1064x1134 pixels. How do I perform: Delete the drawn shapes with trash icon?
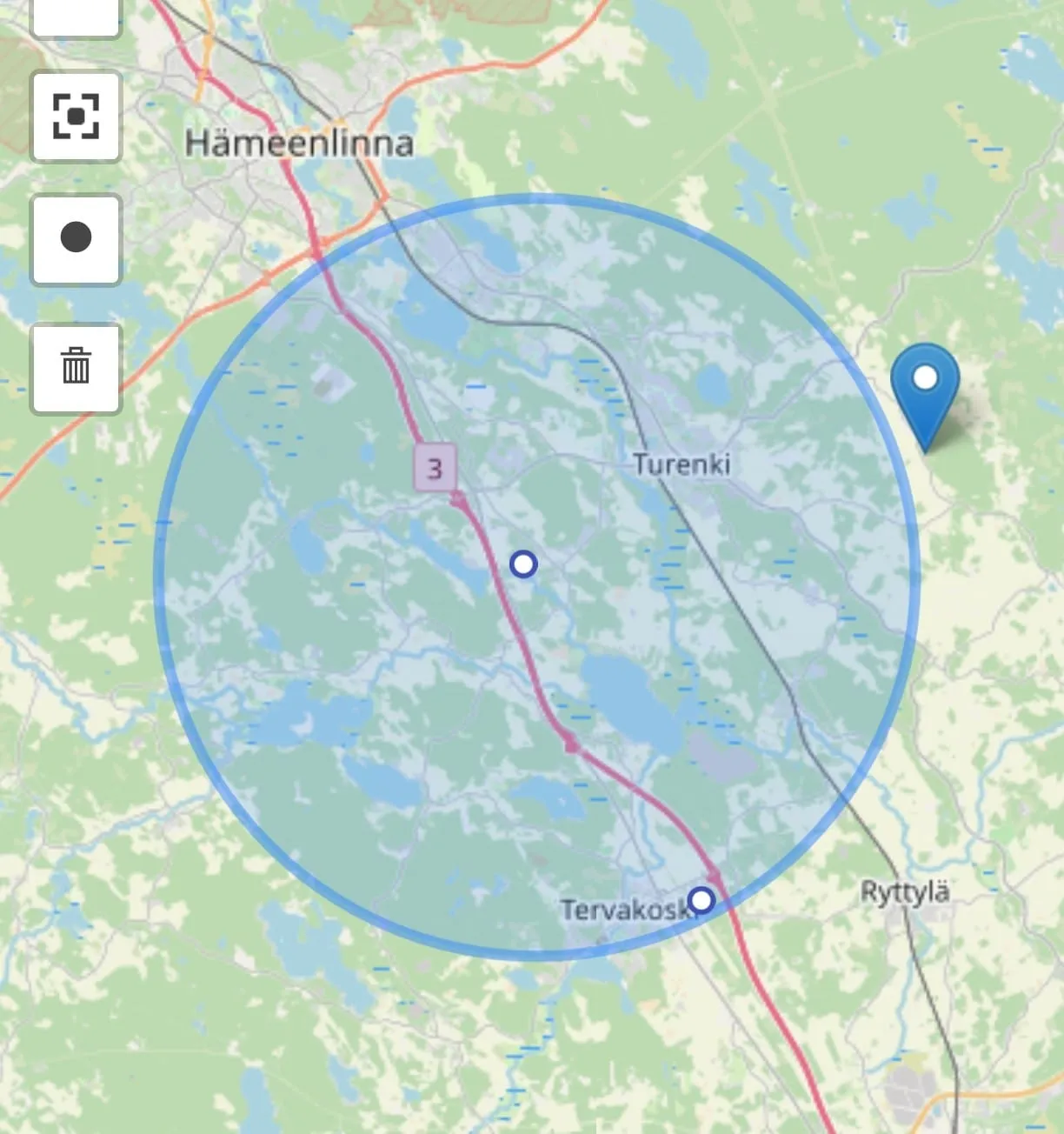pos(76,366)
